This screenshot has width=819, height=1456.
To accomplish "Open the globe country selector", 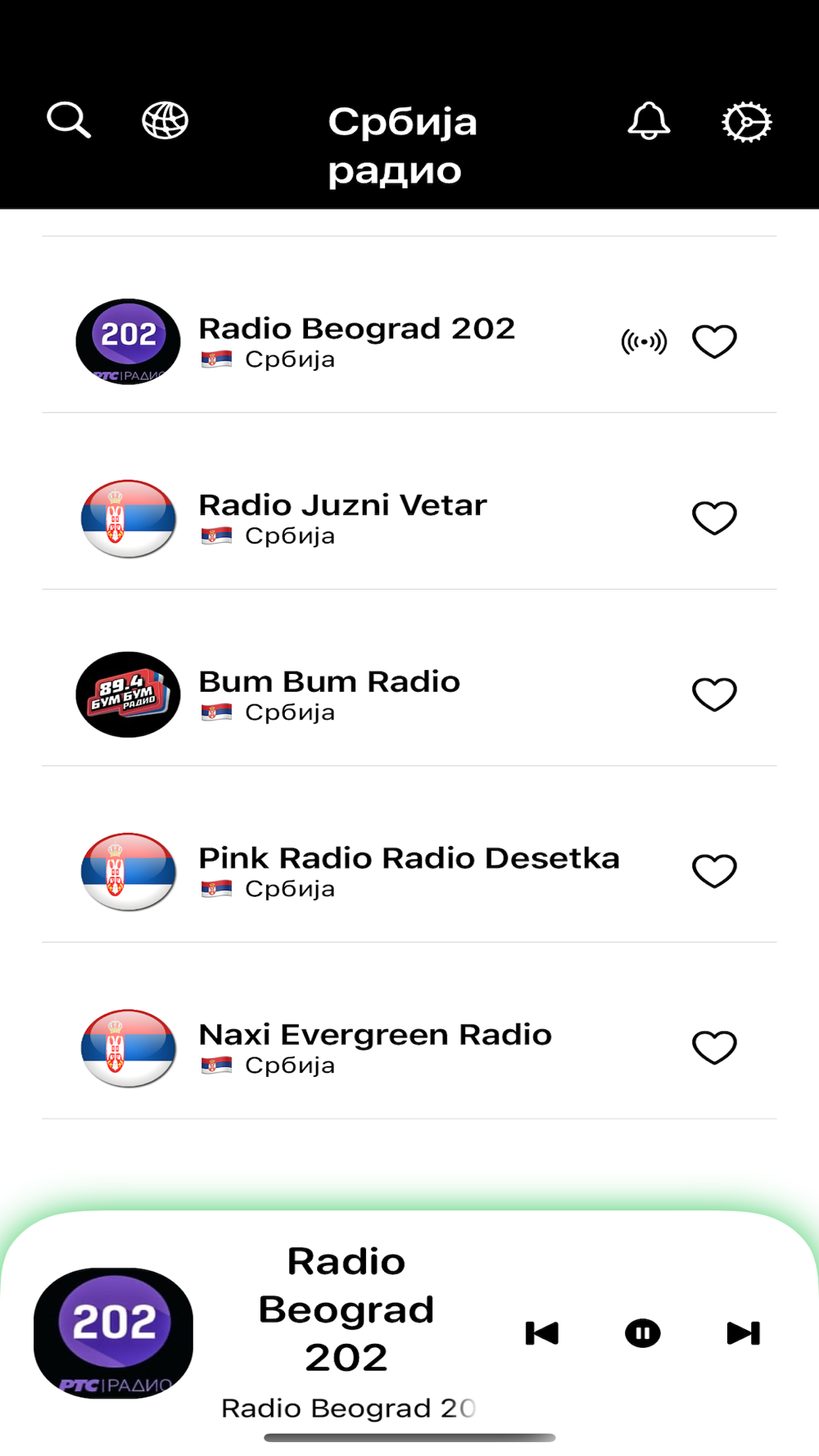I will coord(165,120).
